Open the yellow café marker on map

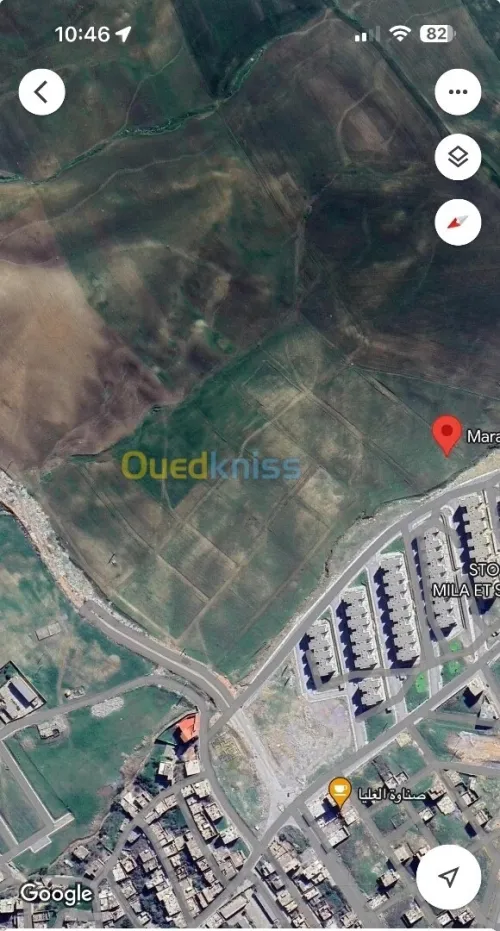(x=340, y=792)
